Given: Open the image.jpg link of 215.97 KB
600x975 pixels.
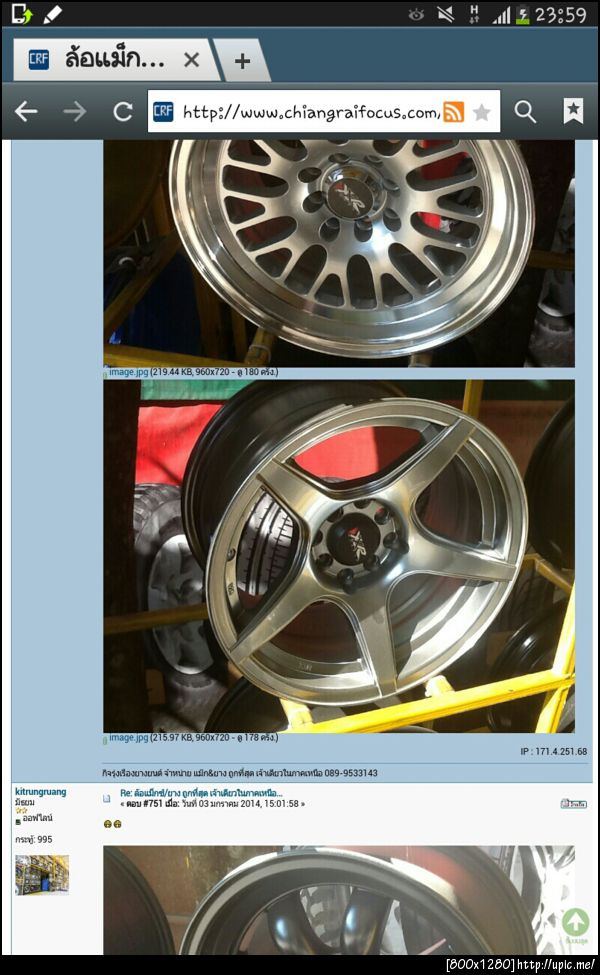Looking at the screenshot, I should (x=128, y=738).
